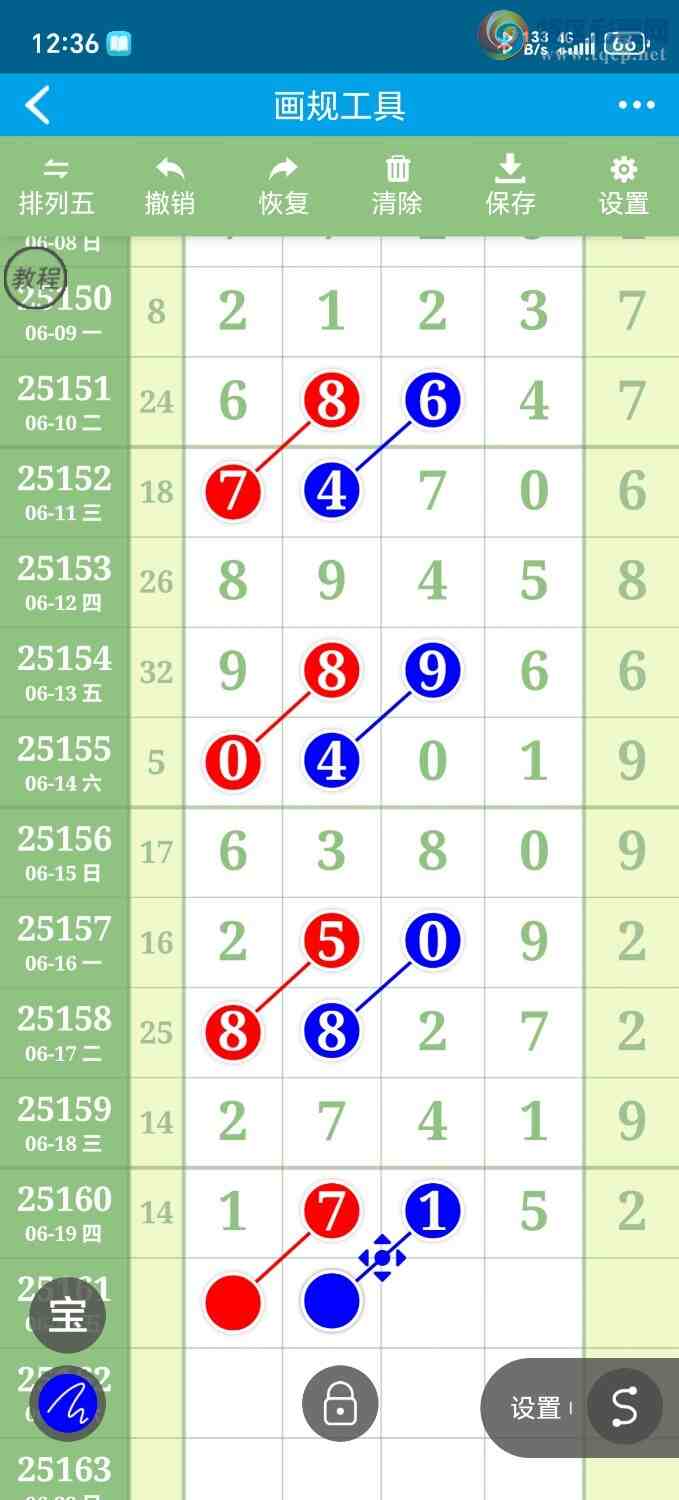Switch lottery type via 排列五

pos(57,187)
